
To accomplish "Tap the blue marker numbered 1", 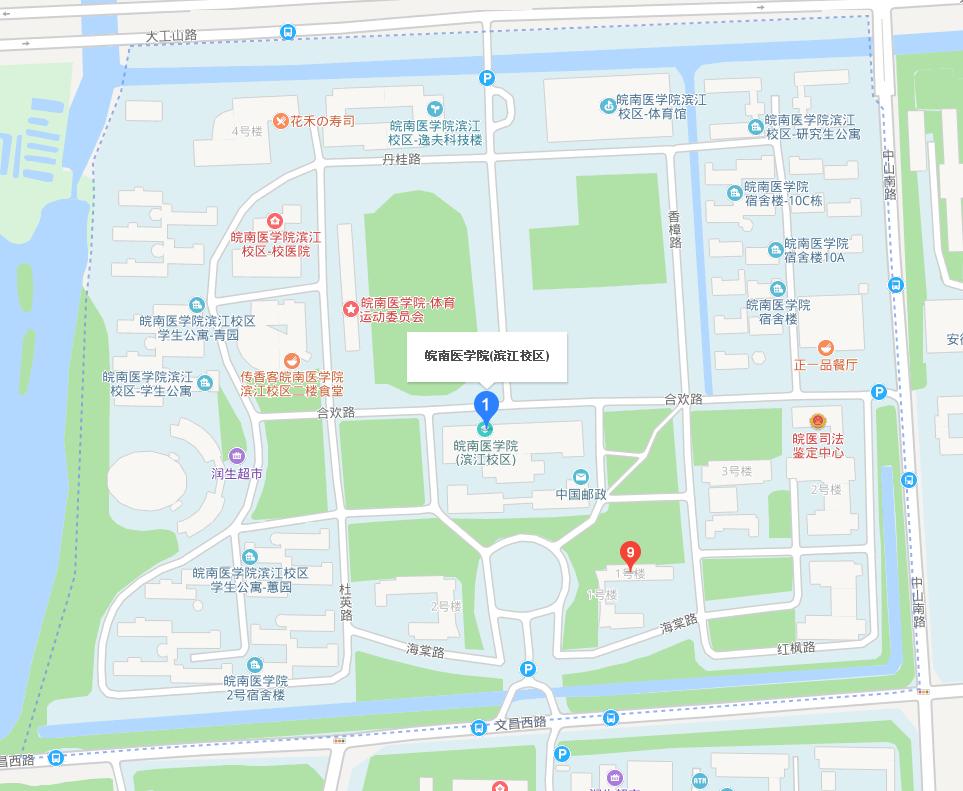I will coord(485,406).
